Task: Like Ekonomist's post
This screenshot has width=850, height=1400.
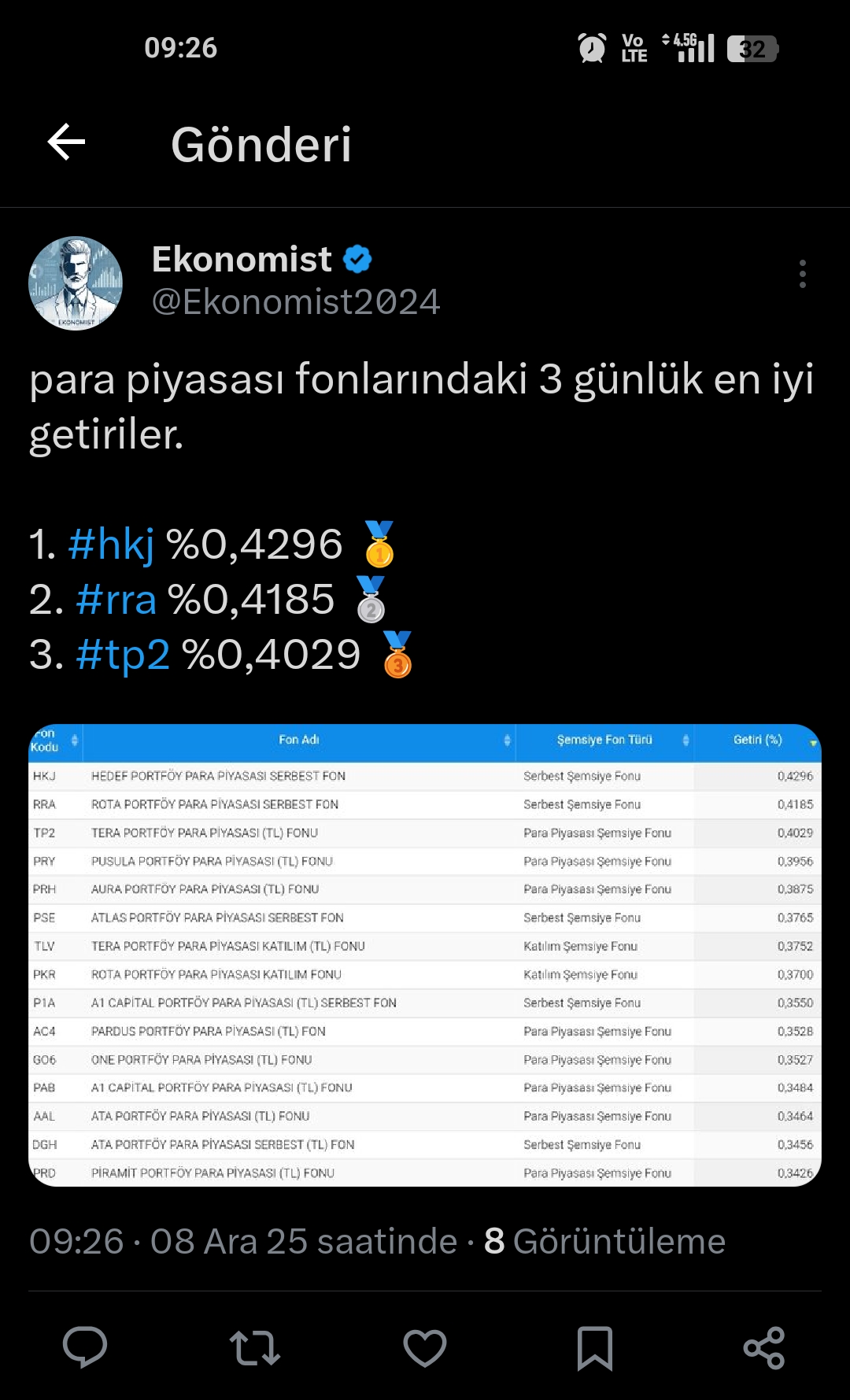Action: [425, 1347]
